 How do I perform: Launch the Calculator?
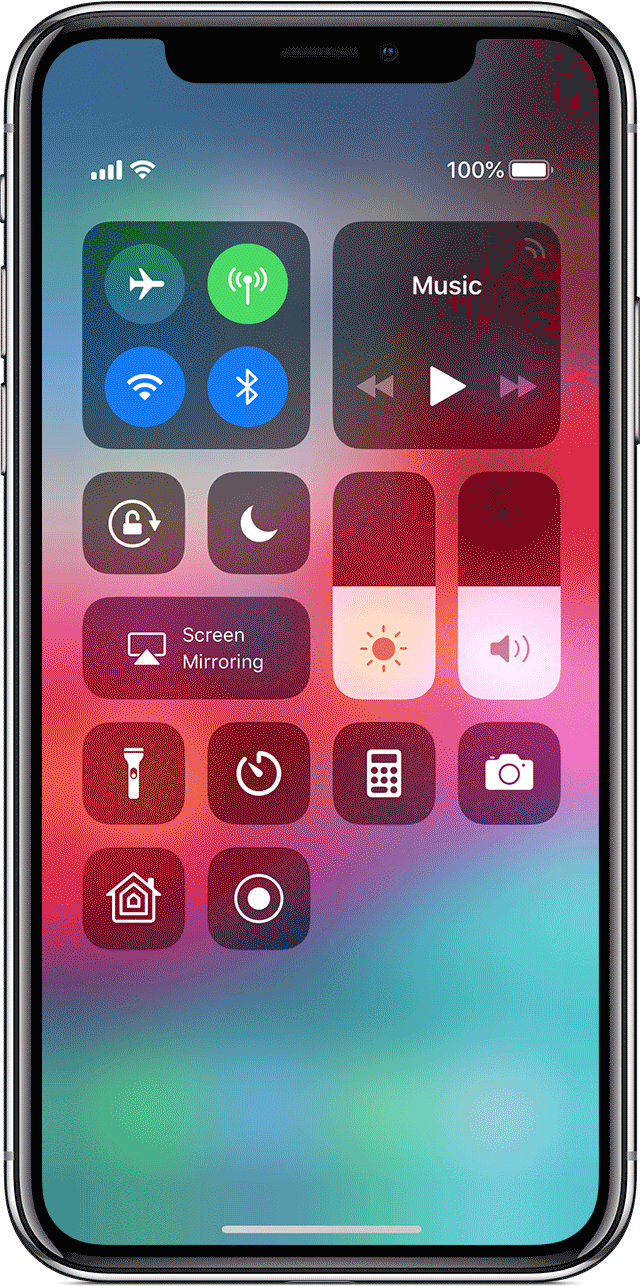pos(384,773)
